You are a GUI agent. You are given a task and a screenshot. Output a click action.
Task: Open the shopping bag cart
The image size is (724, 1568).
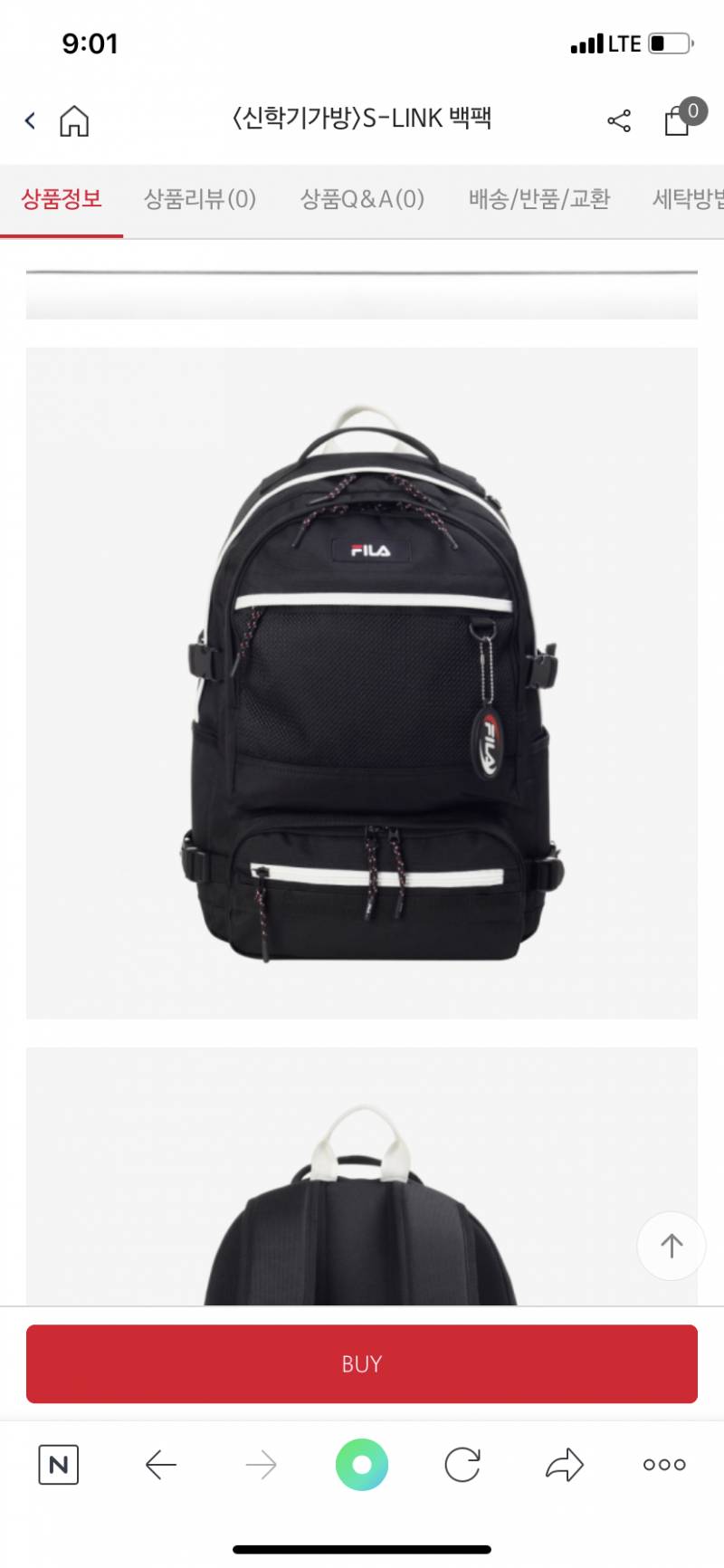tap(679, 119)
